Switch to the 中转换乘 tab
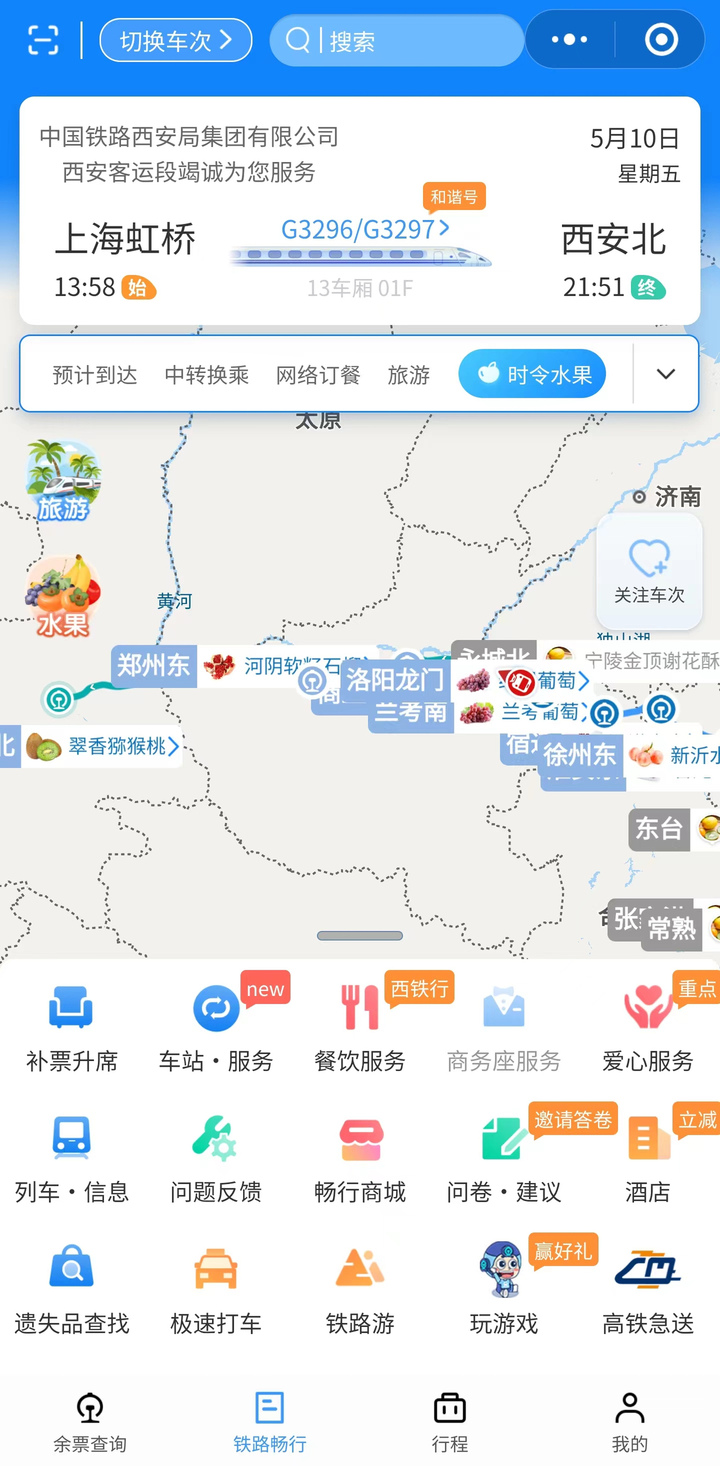This screenshot has width=720, height=1466. pos(207,375)
